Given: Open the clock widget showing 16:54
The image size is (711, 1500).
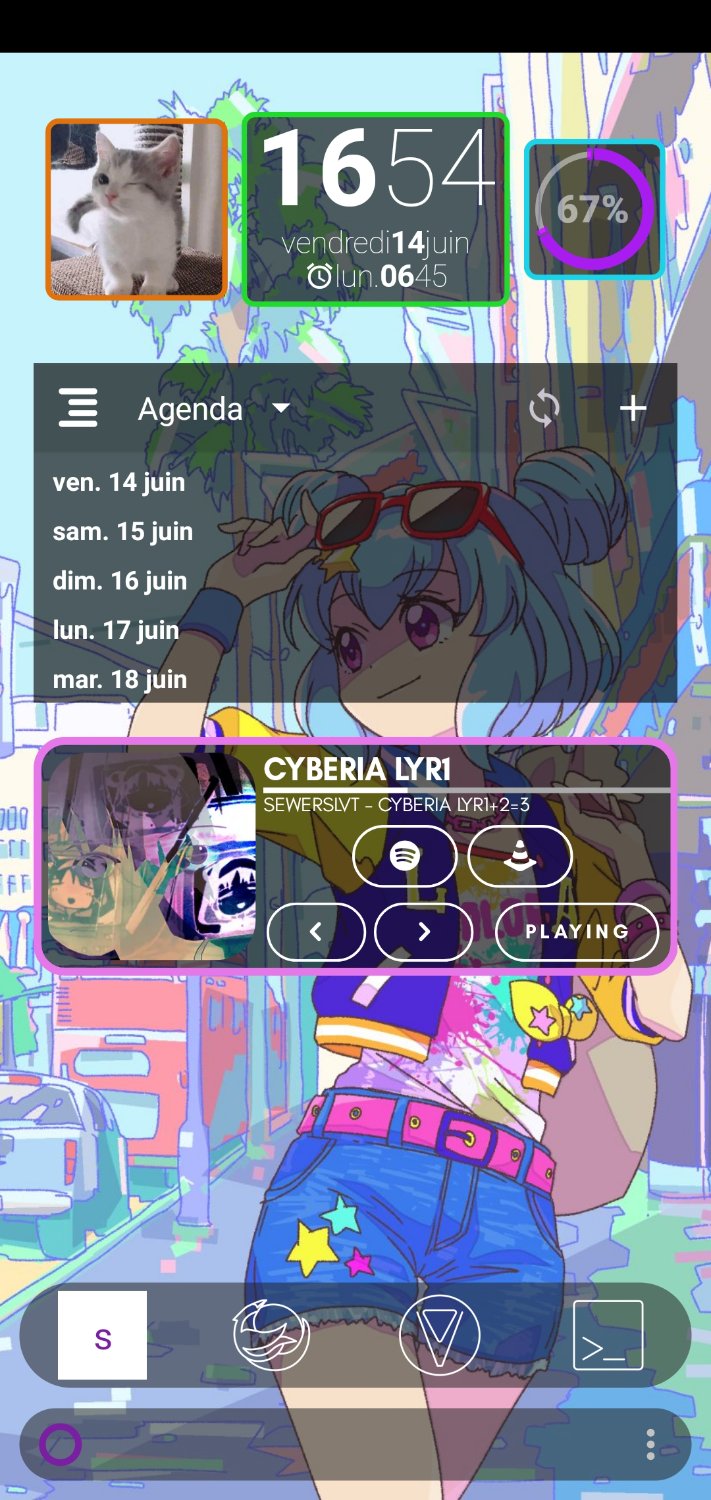Looking at the screenshot, I should tap(376, 209).
